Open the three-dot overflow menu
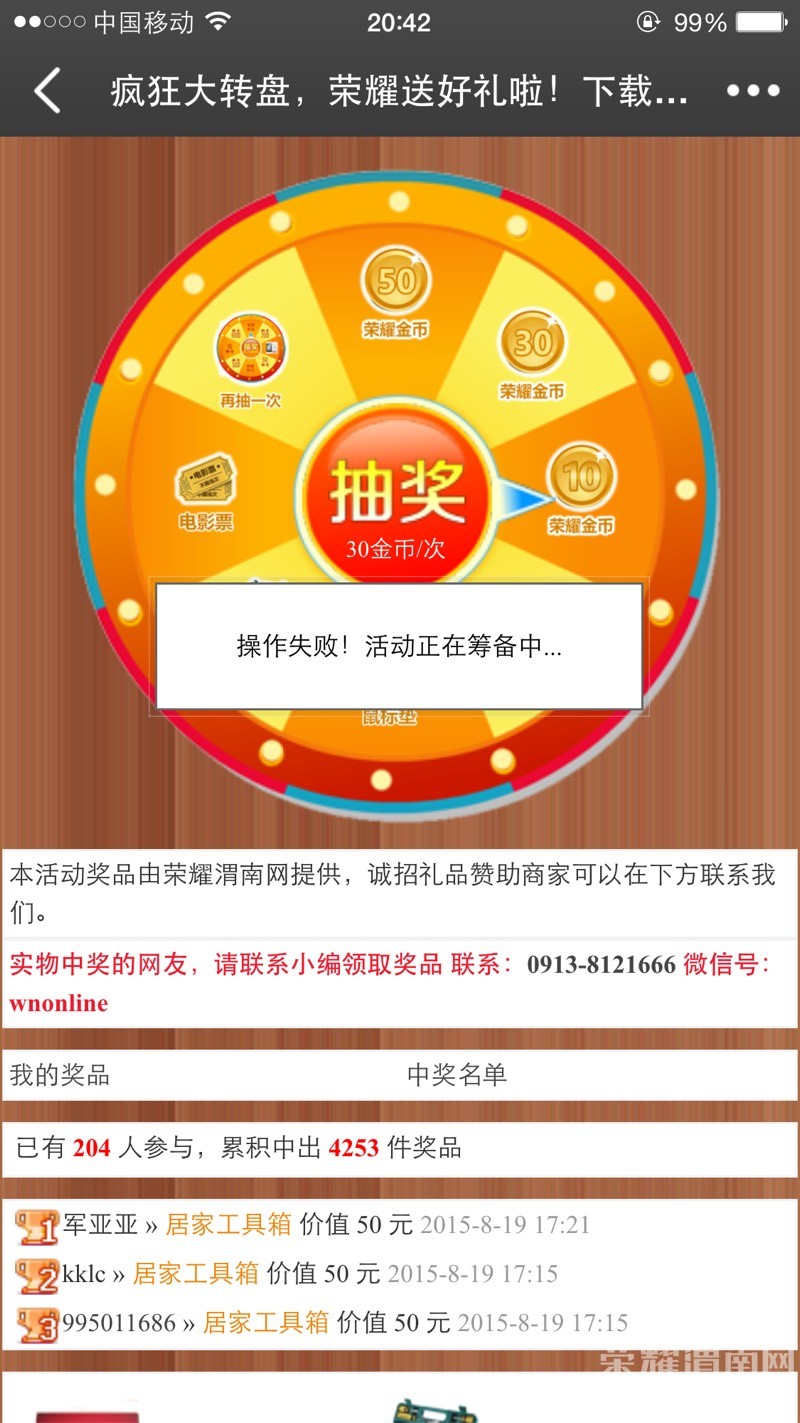This screenshot has height=1423, width=800. (x=752, y=92)
